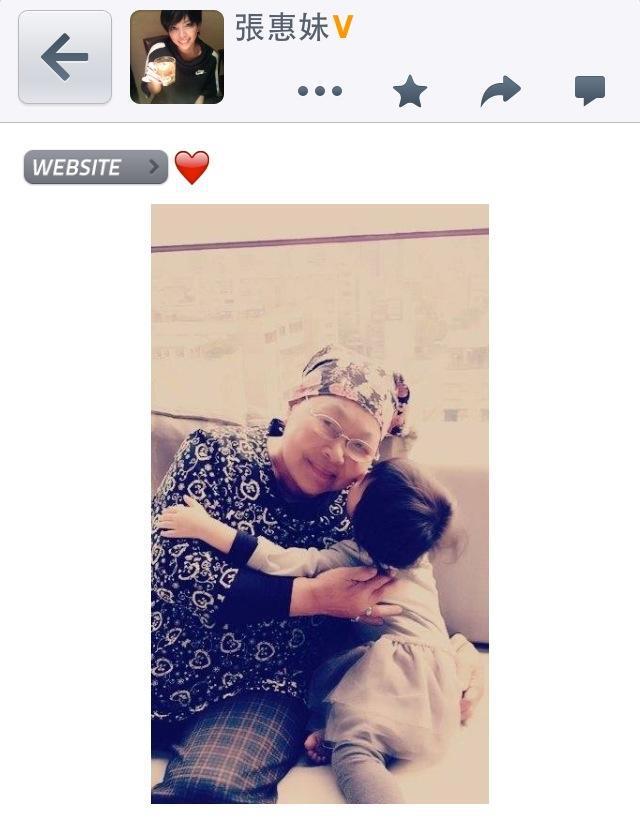Open comments with the speech bubble
Image resolution: width=640 pixels, height=828 pixels.
[x=590, y=90]
